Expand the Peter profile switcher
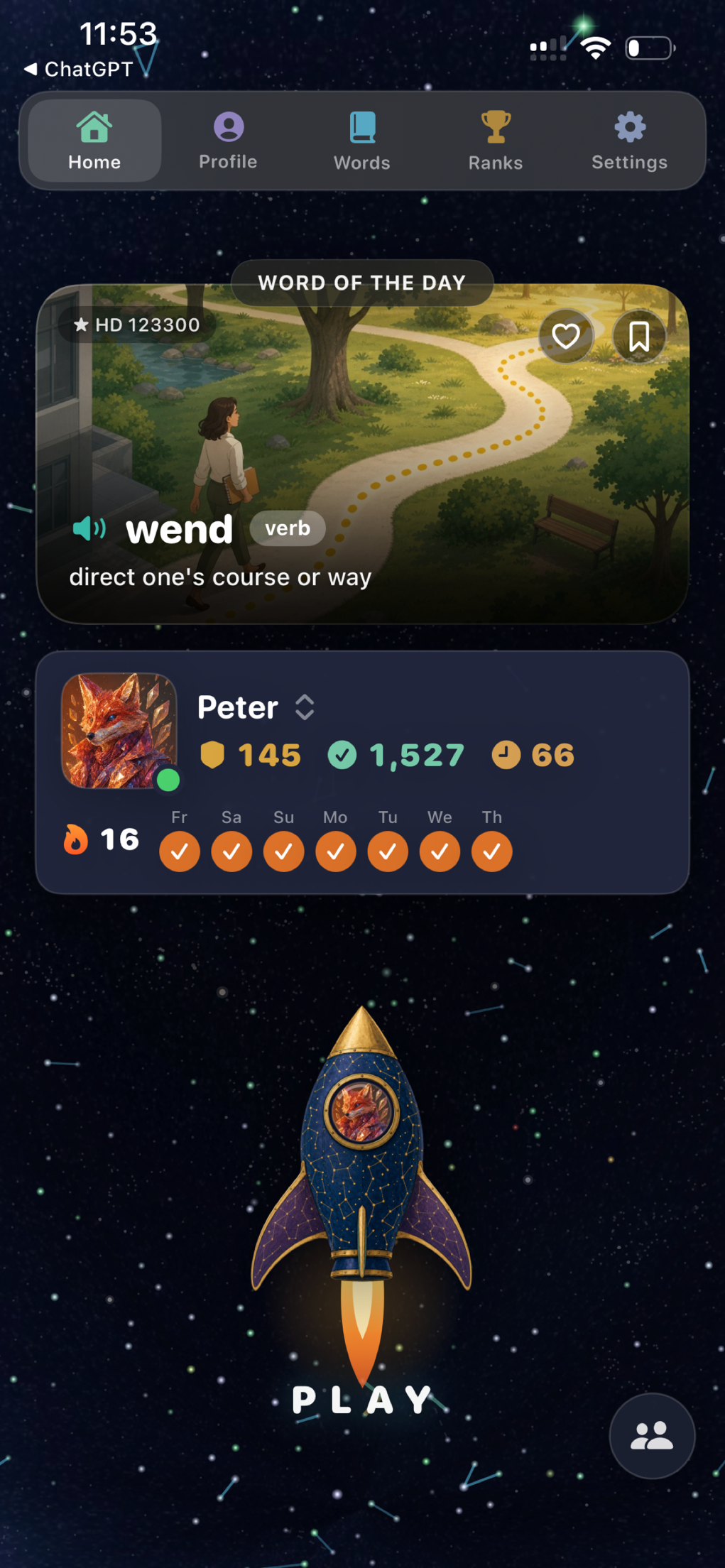The height and width of the screenshot is (1568, 725). [305, 707]
